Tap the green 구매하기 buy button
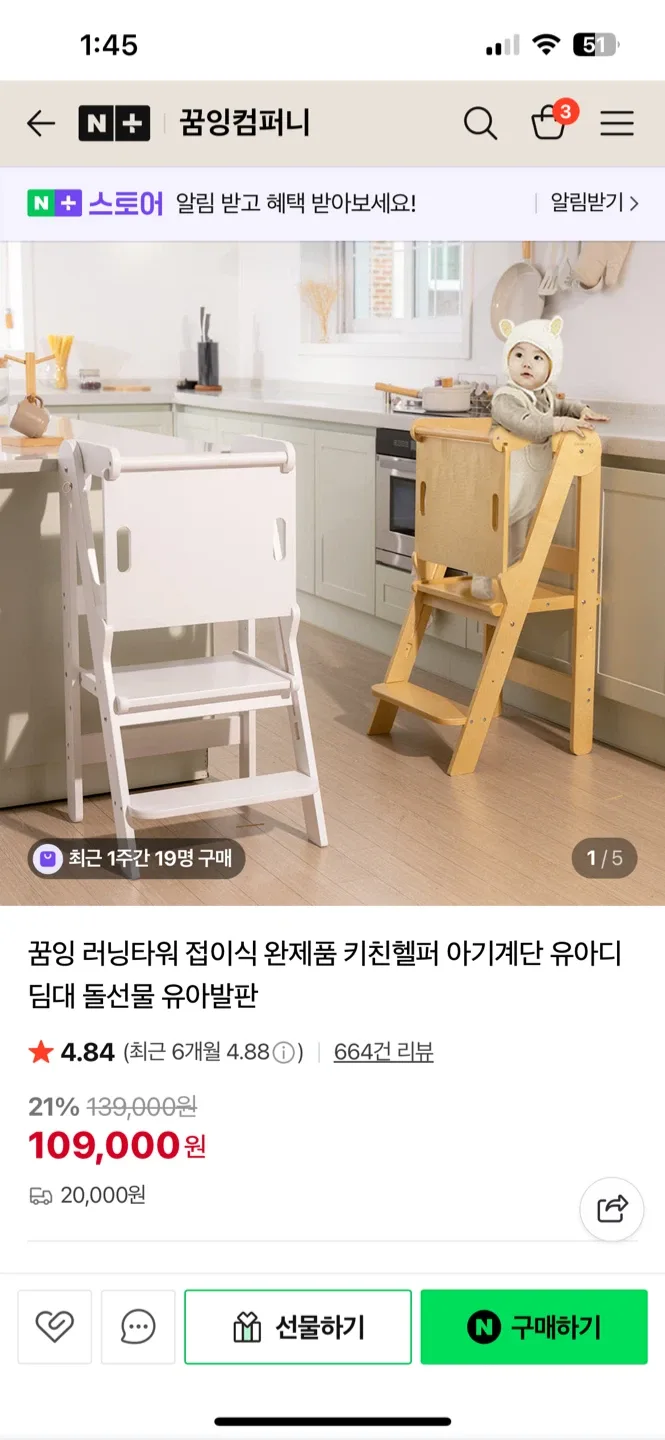The image size is (665, 1440). (534, 1327)
